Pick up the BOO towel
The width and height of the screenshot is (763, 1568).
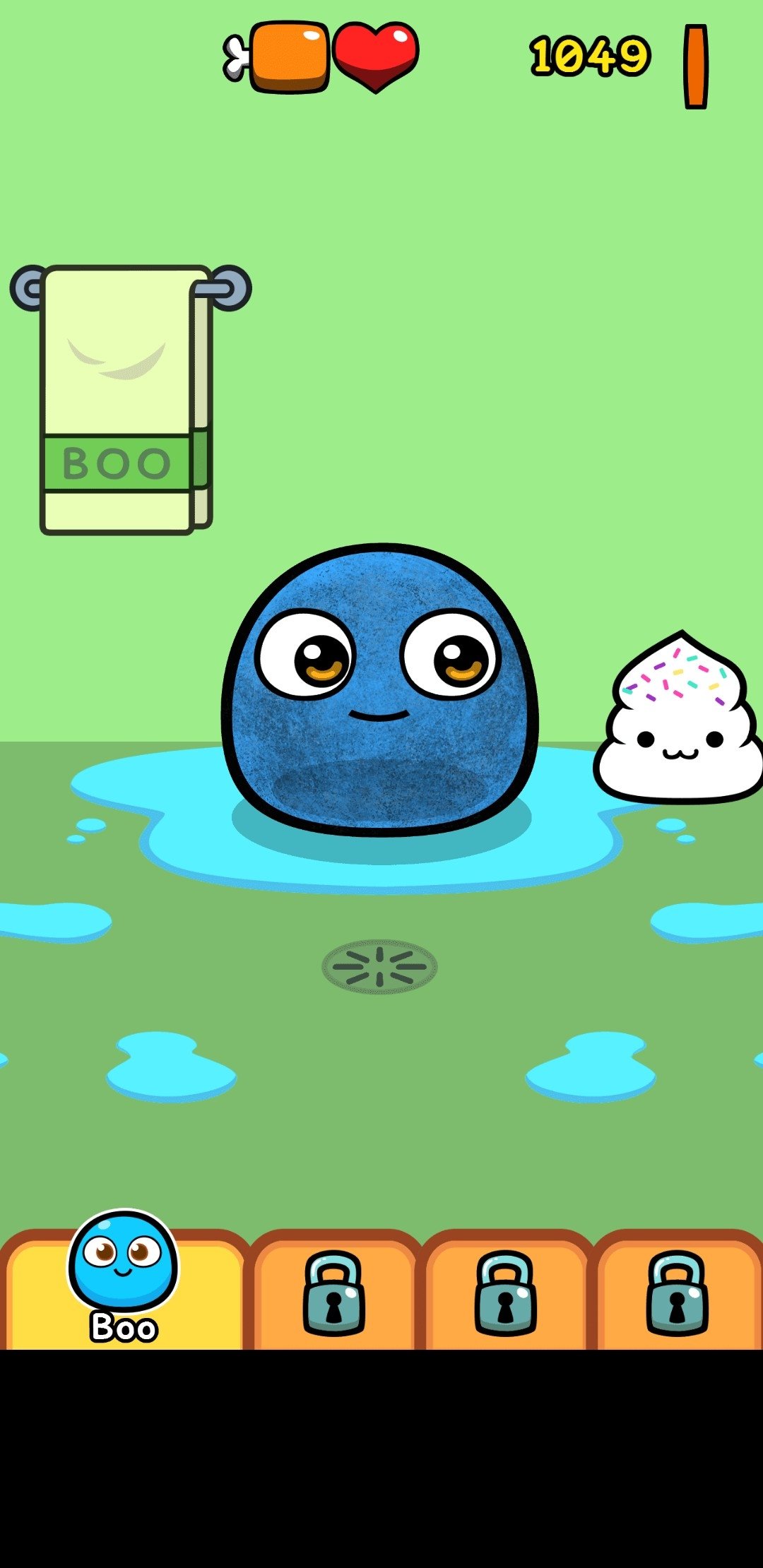127,399
